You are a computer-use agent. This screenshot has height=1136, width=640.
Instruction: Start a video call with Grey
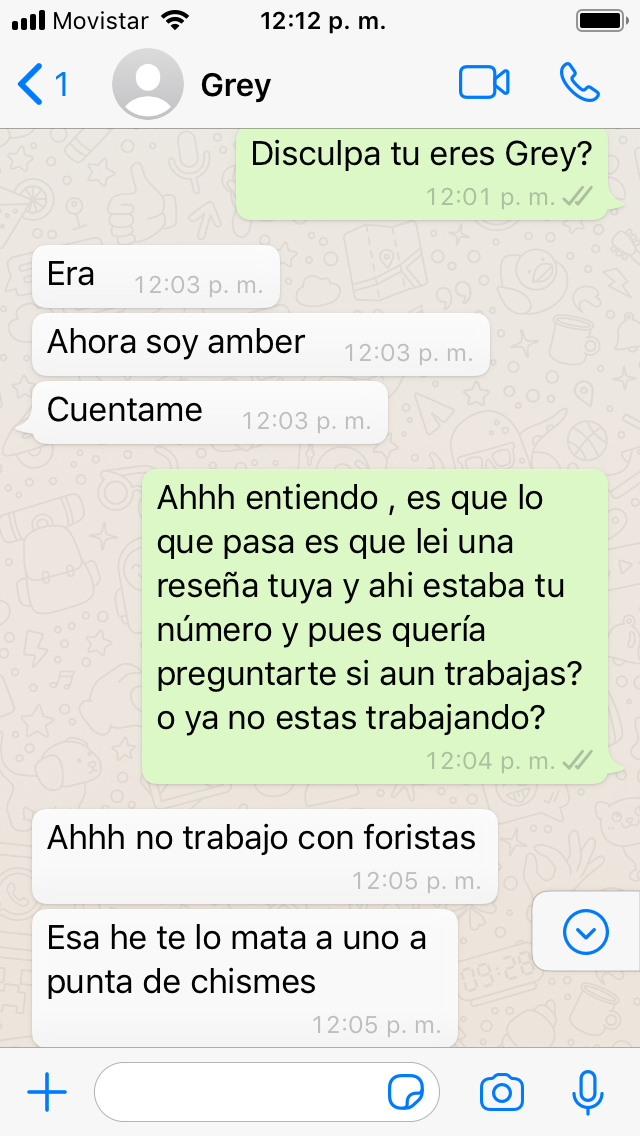point(484,84)
